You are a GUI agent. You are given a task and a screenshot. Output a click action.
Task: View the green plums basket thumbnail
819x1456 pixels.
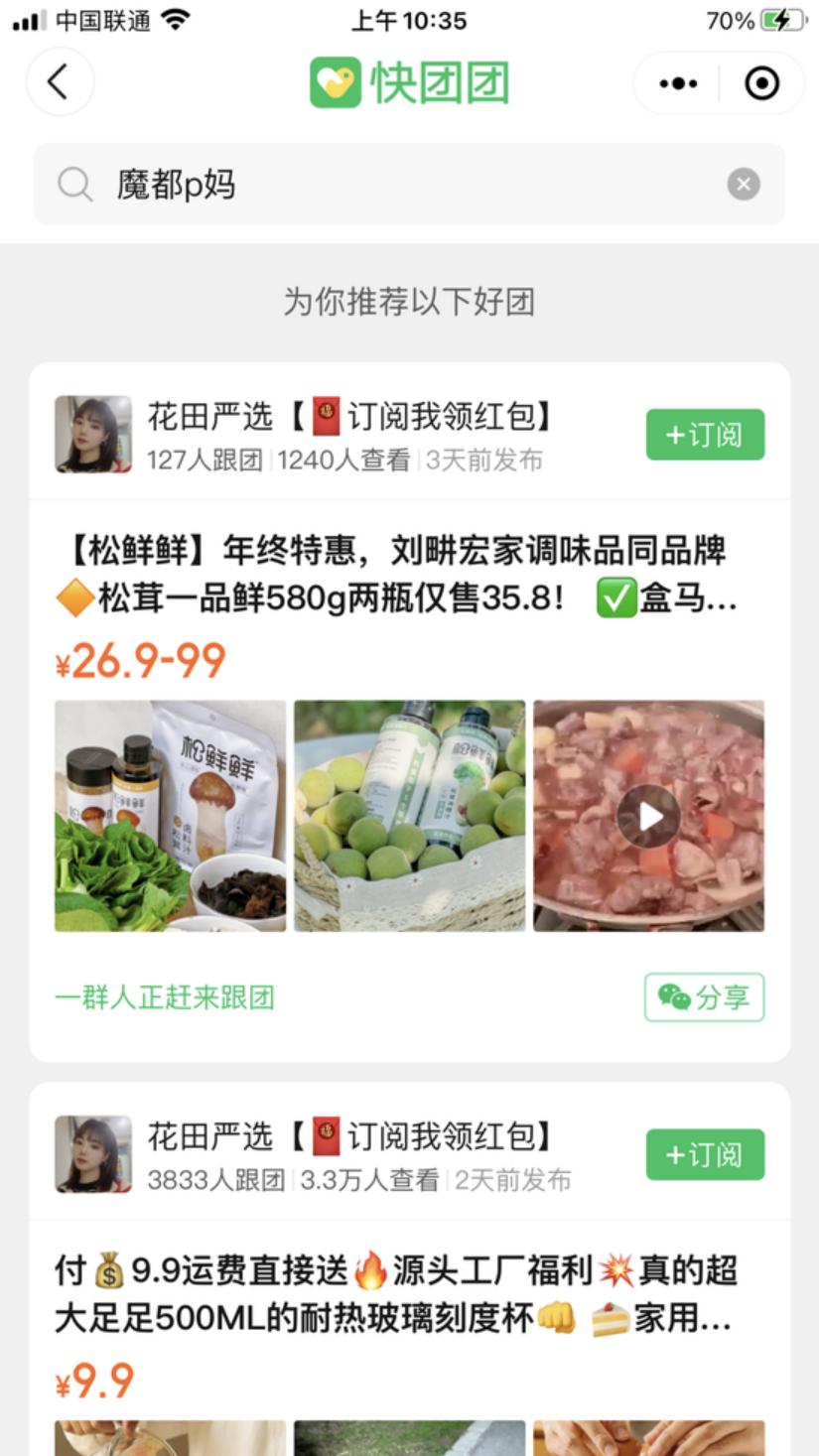[408, 815]
